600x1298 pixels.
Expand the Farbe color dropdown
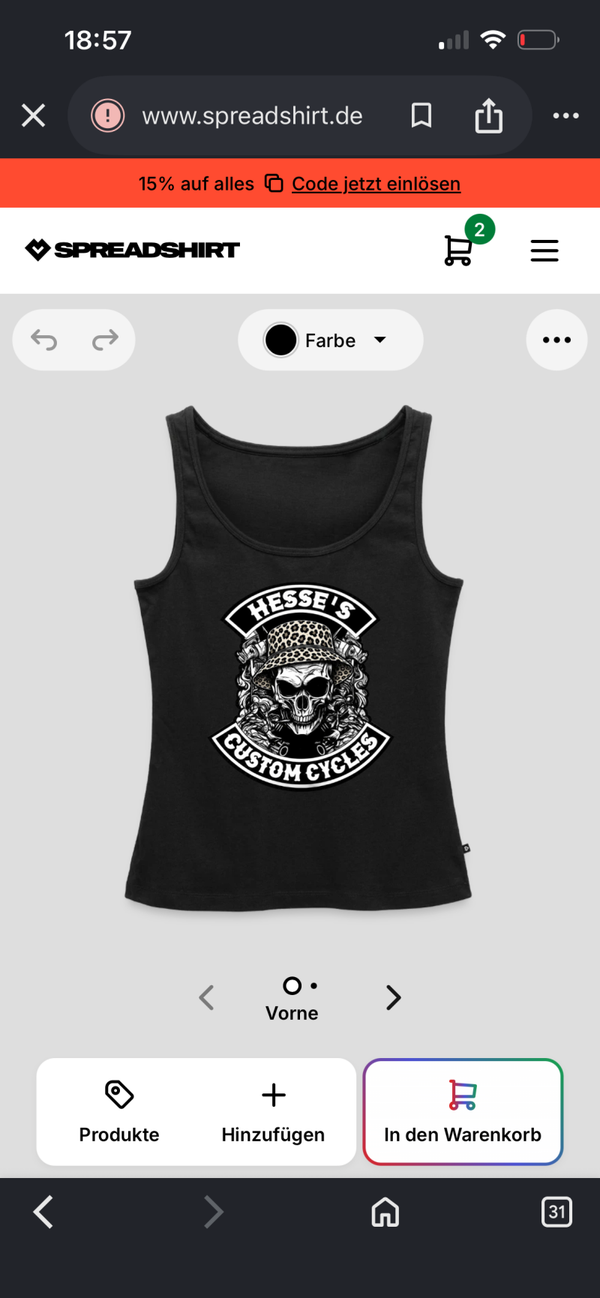click(x=331, y=340)
